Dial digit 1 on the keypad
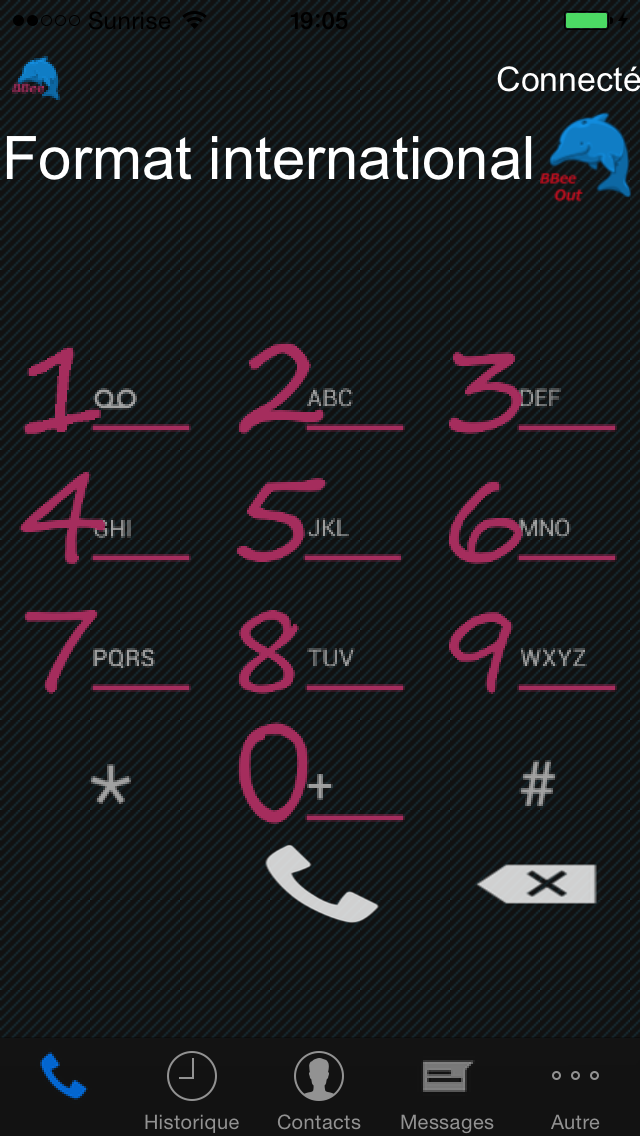640x1136 pixels. pyautogui.click(x=105, y=392)
